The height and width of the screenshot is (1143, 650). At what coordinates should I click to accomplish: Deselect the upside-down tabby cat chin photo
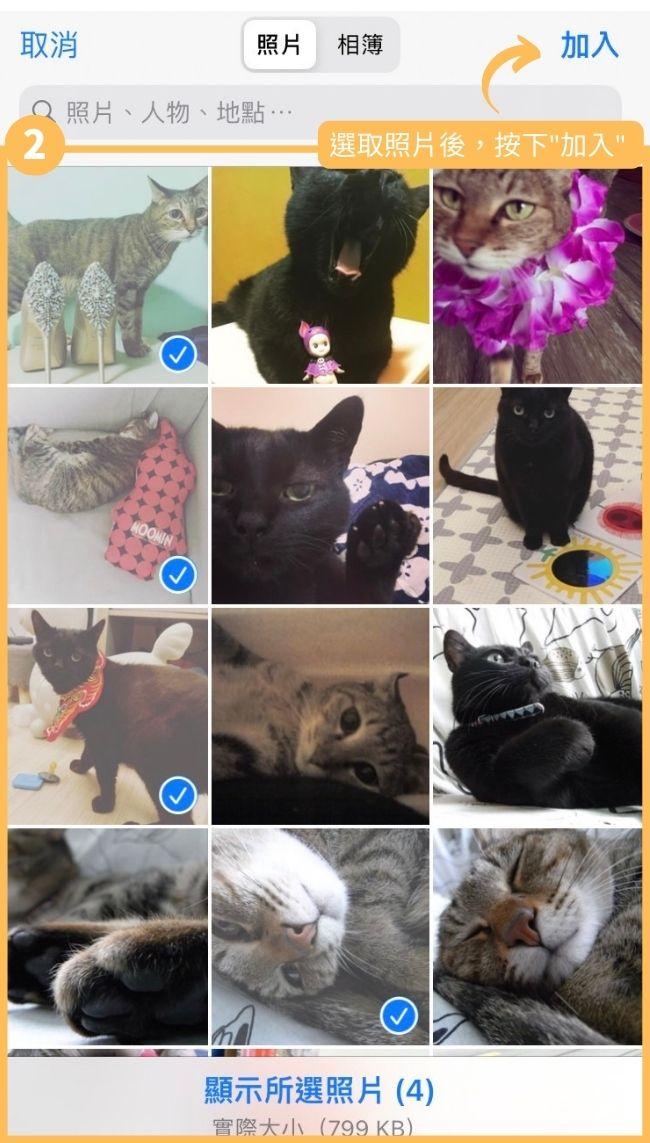tap(320, 937)
